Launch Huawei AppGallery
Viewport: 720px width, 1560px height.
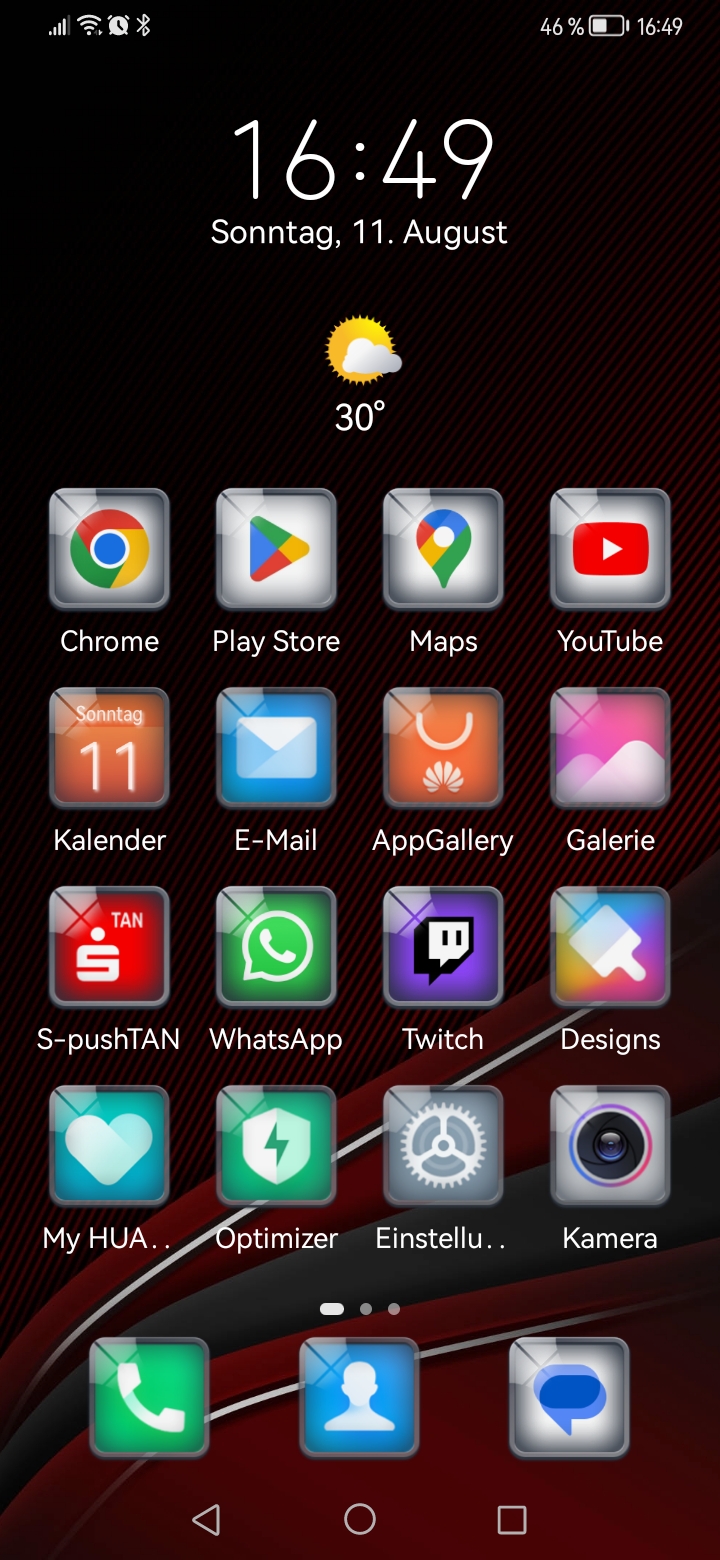tap(443, 748)
